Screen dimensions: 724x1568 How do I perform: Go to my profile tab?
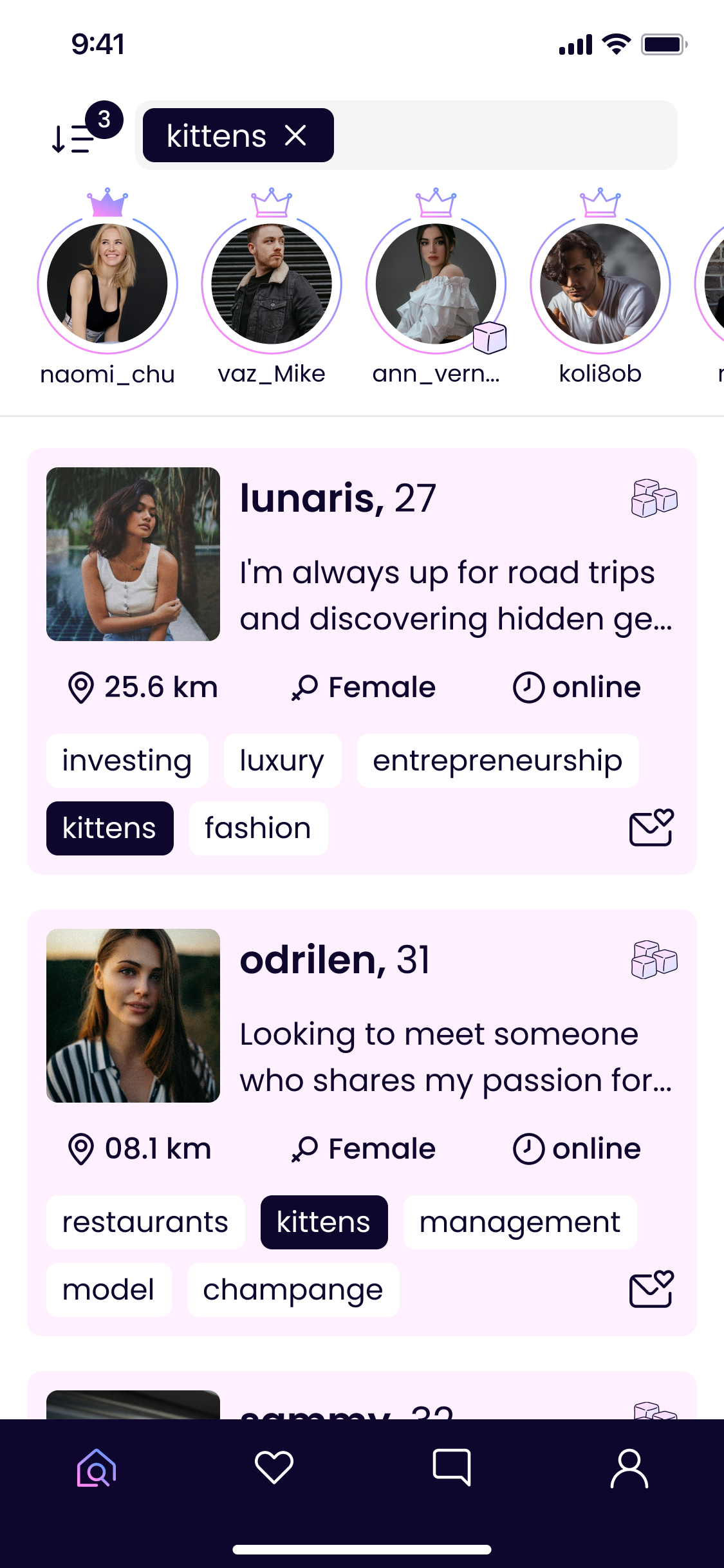click(x=629, y=1468)
